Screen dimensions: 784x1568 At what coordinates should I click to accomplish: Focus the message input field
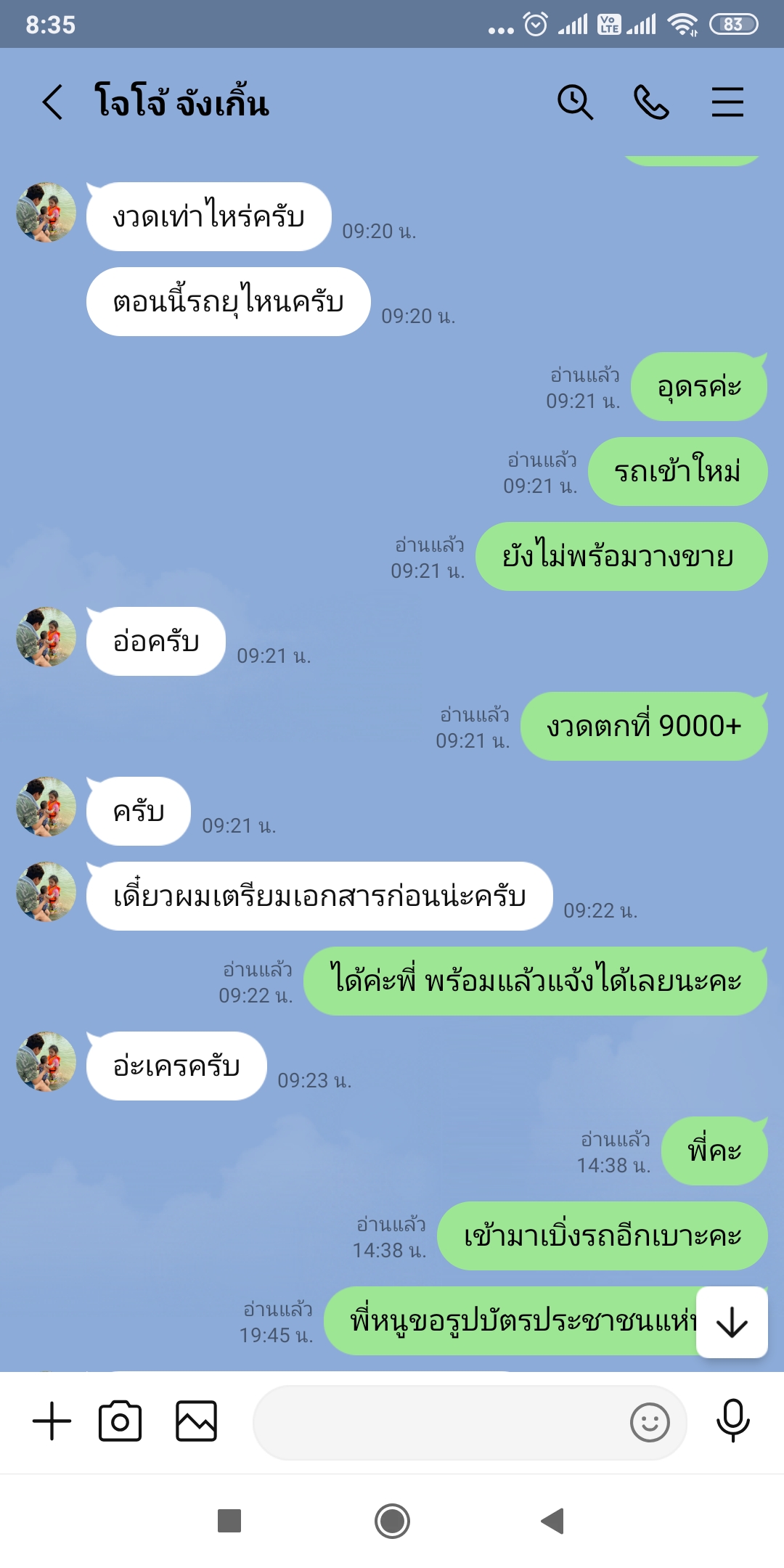point(436,1423)
